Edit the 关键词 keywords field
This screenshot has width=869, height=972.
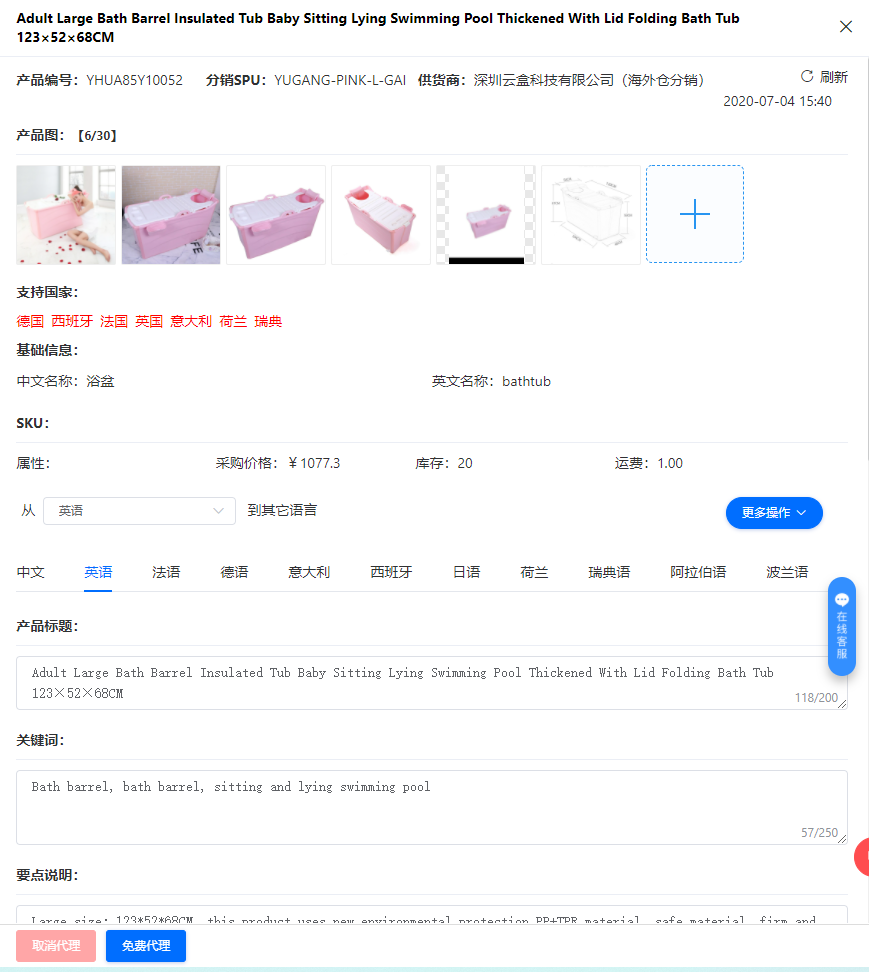coord(430,806)
